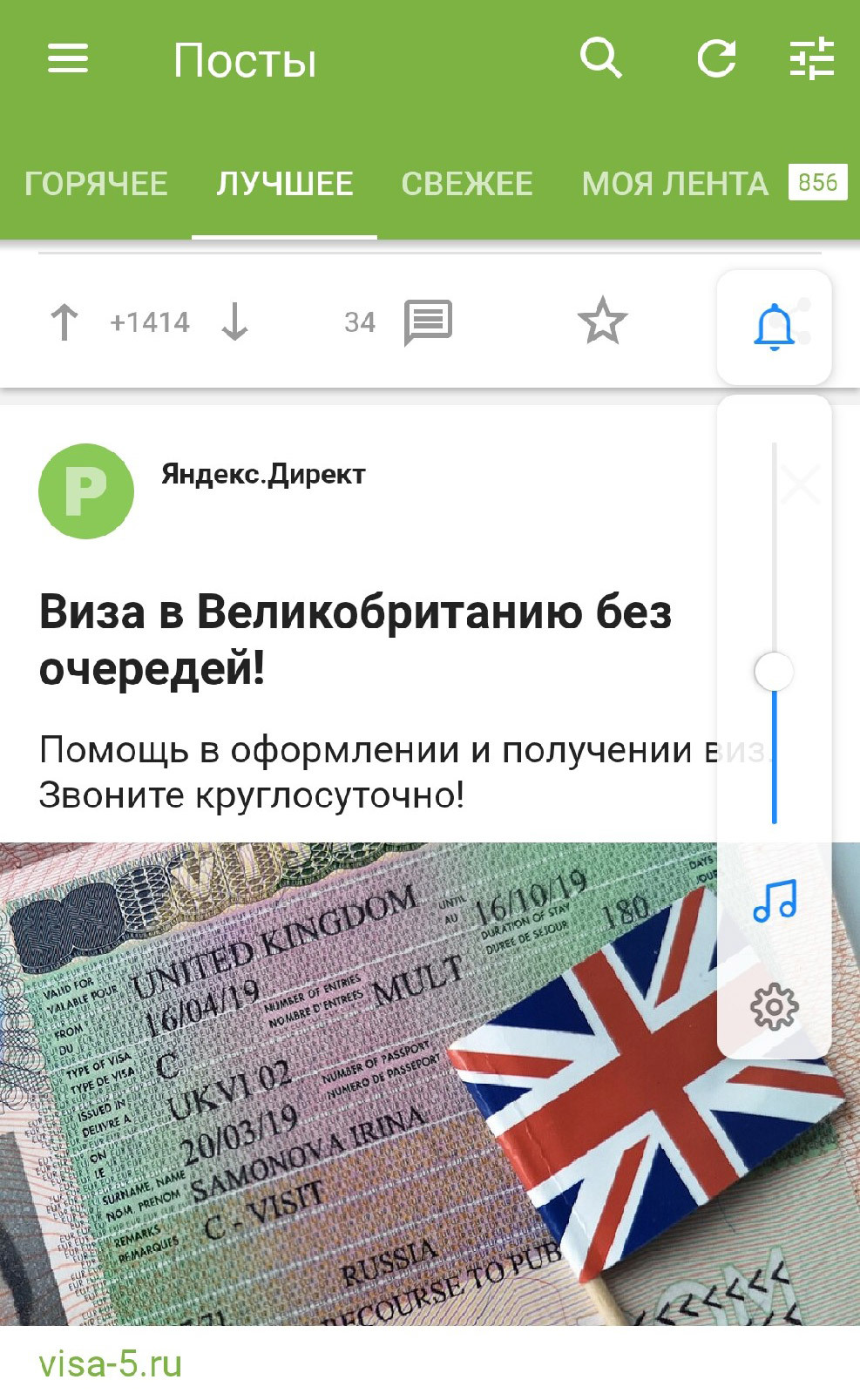This screenshot has width=860, height=1400.
Task: Open post search
Action: [600, 59]
